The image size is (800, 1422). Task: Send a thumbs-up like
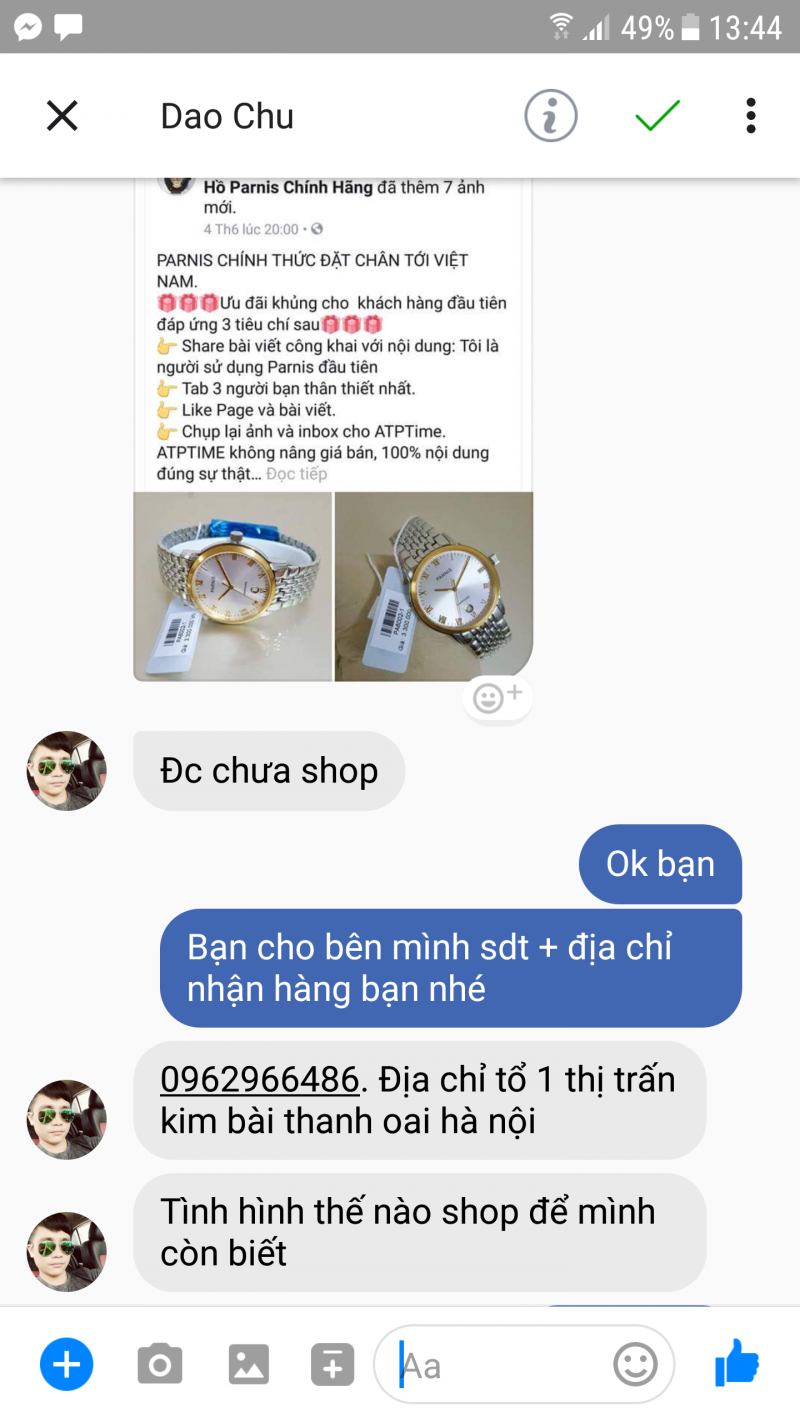737,1363
